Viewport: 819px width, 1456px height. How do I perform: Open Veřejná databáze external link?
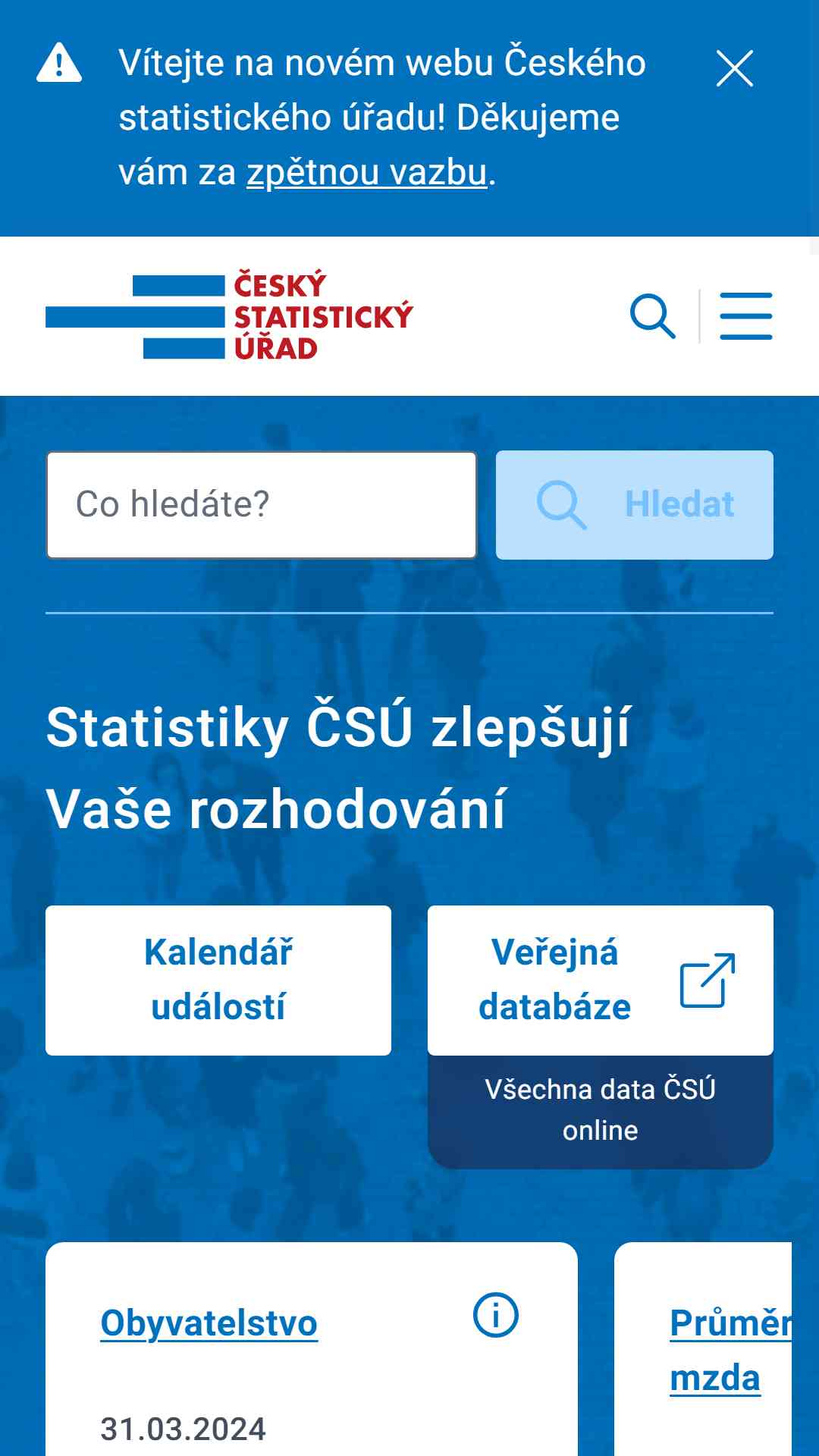601,981
